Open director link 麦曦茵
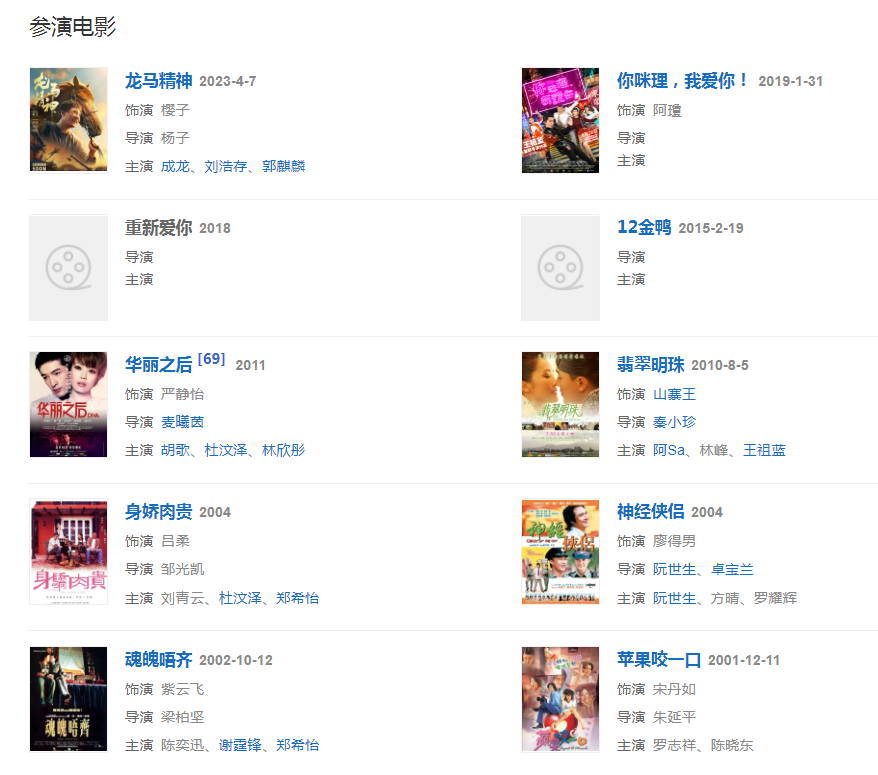Screen dimensions: 878x775 [x=182, y=422]
